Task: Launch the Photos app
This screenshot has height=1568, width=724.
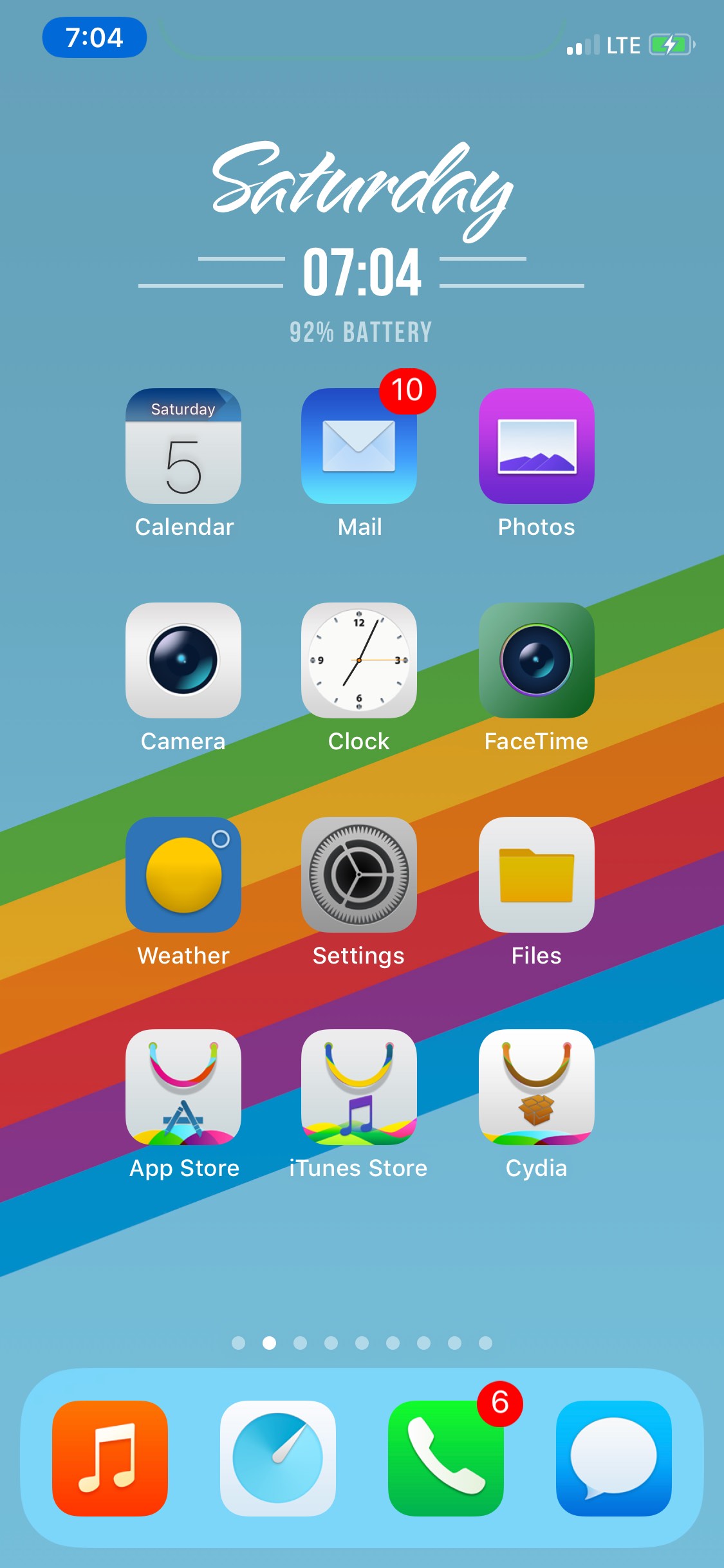Action: coord(536,446)
